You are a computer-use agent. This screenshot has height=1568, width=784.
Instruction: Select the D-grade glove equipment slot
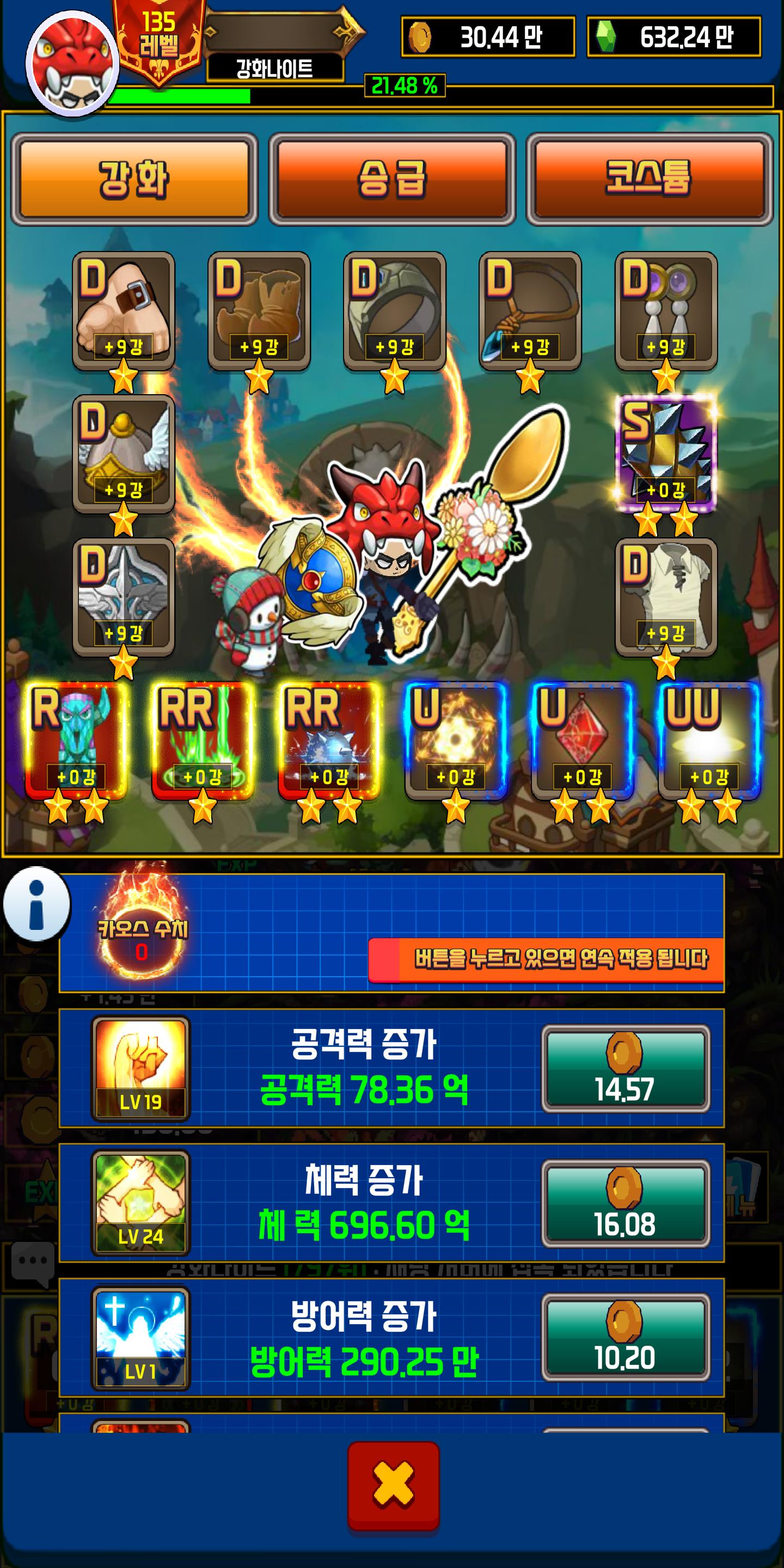pos(124,310)
